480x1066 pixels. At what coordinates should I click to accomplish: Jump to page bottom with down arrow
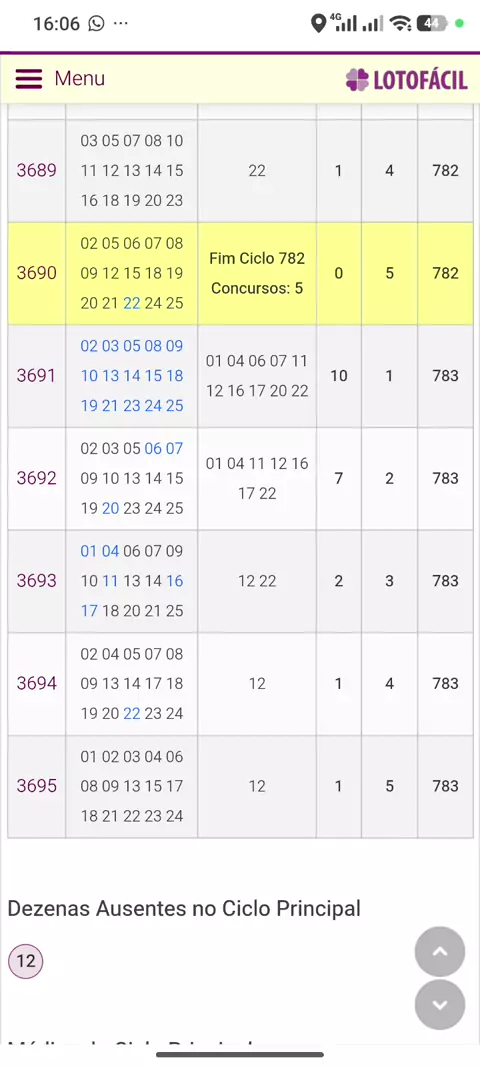click(440, 1005)
